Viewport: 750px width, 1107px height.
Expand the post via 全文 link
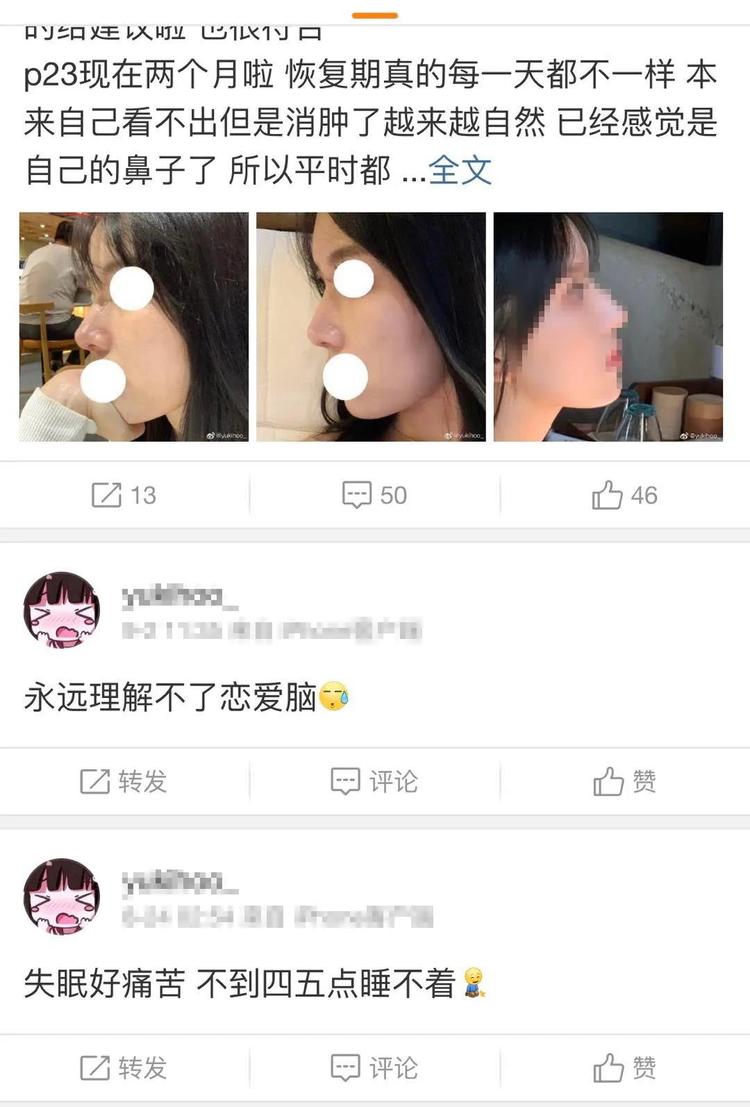click(459, 170)
